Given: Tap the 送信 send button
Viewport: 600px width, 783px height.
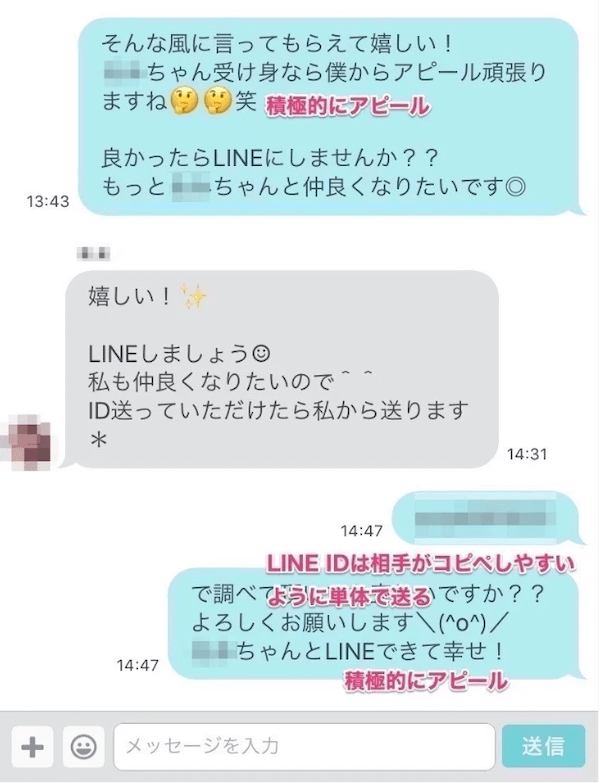Looking at the screenshot, I should [543, 746].
